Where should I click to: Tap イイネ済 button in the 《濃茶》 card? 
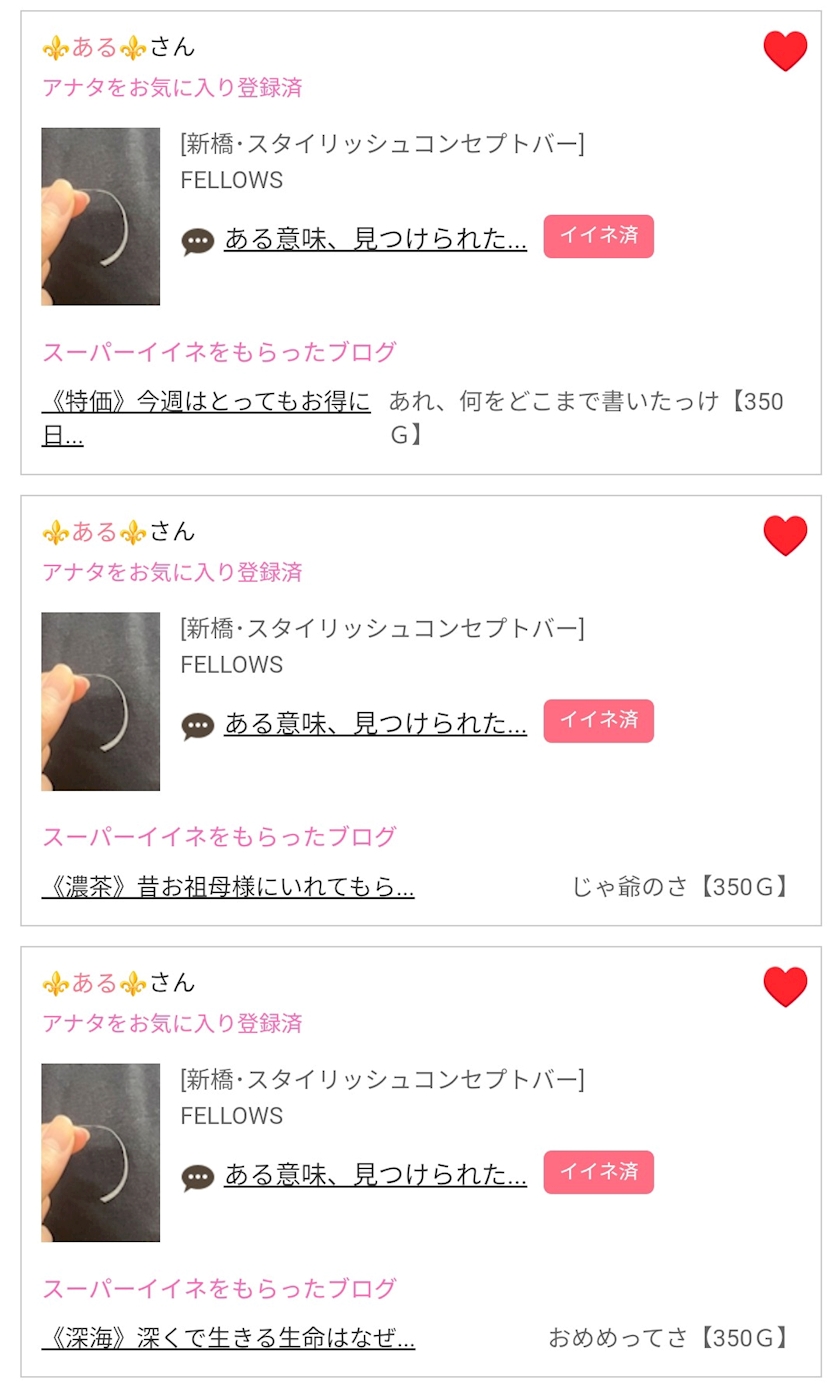click(x=599, y=721)
